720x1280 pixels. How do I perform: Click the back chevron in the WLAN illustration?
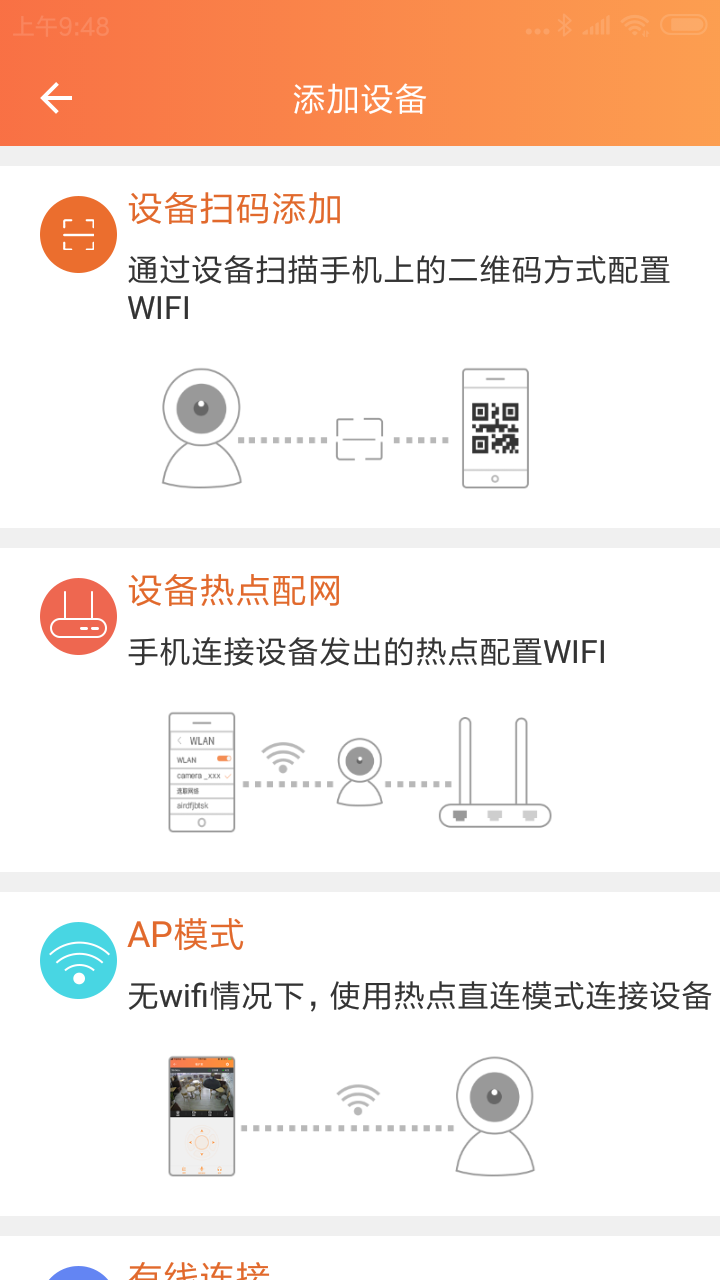pos(179,741)
